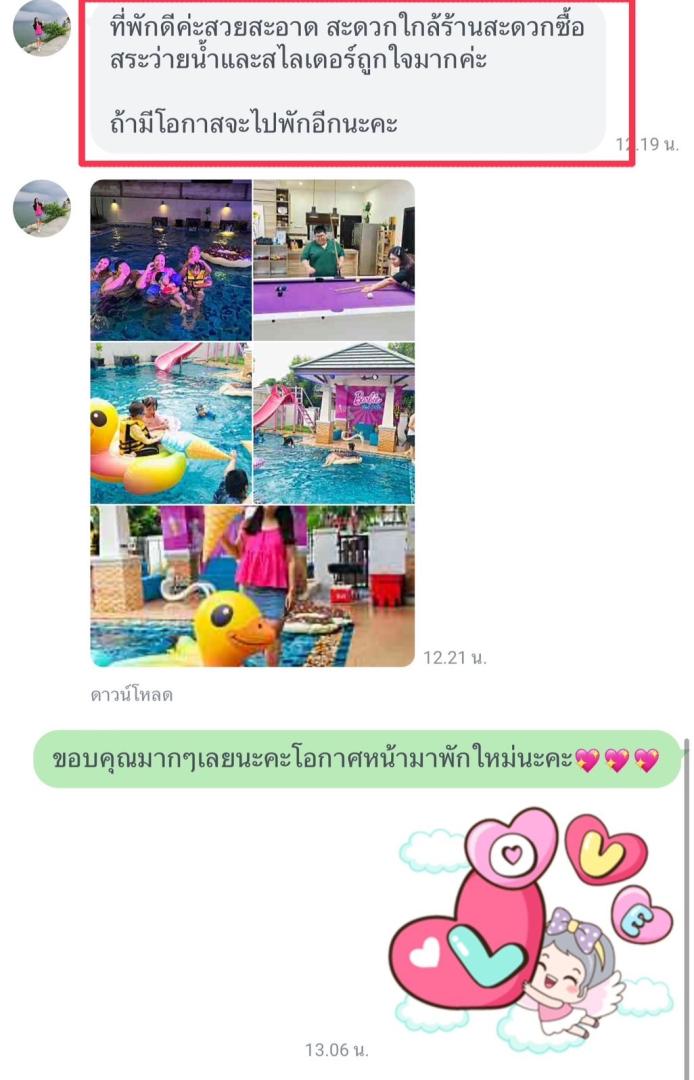This screenshot has width=694, height=1080.
Task: Open the pavilion and slide pool photo
Action: pyautogui.click(x=334, y=423)
